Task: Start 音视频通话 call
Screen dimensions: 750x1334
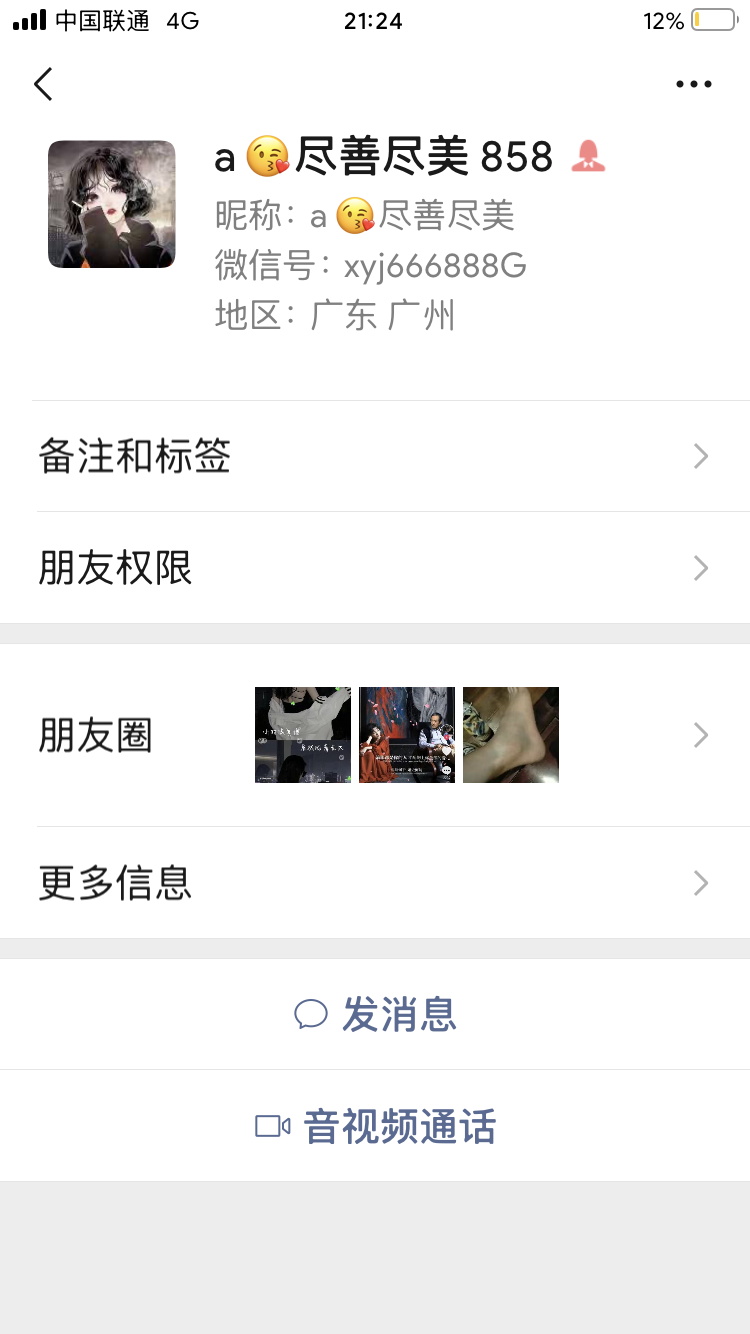Action: (375, 1126)
